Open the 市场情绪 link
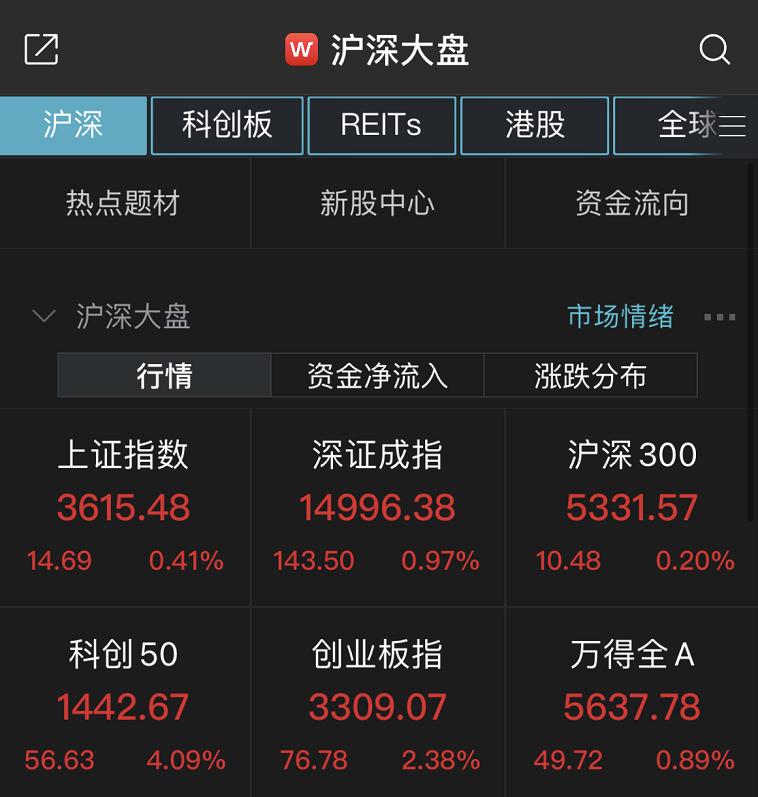Image resolution: width=758 pixels, height=797 pixels. point(620,317)
